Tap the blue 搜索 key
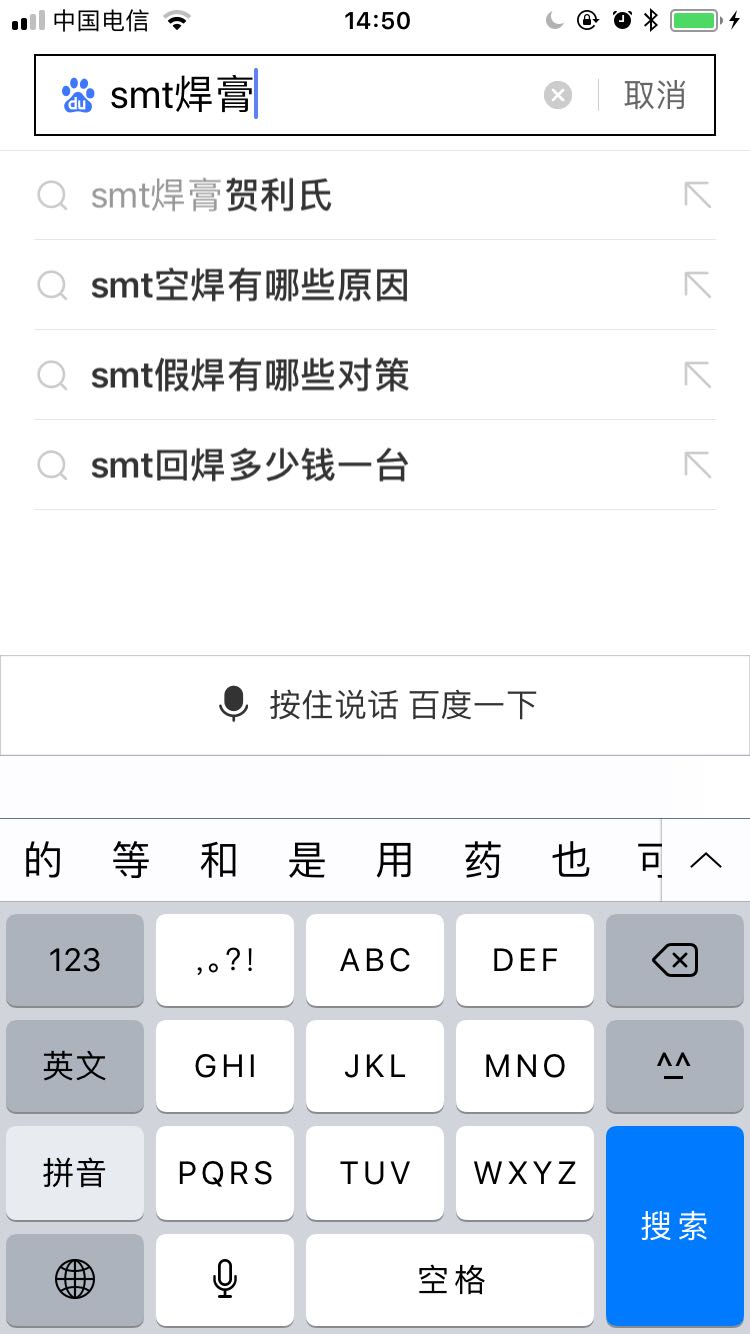750x1334 pixels. pos(675,1225)
